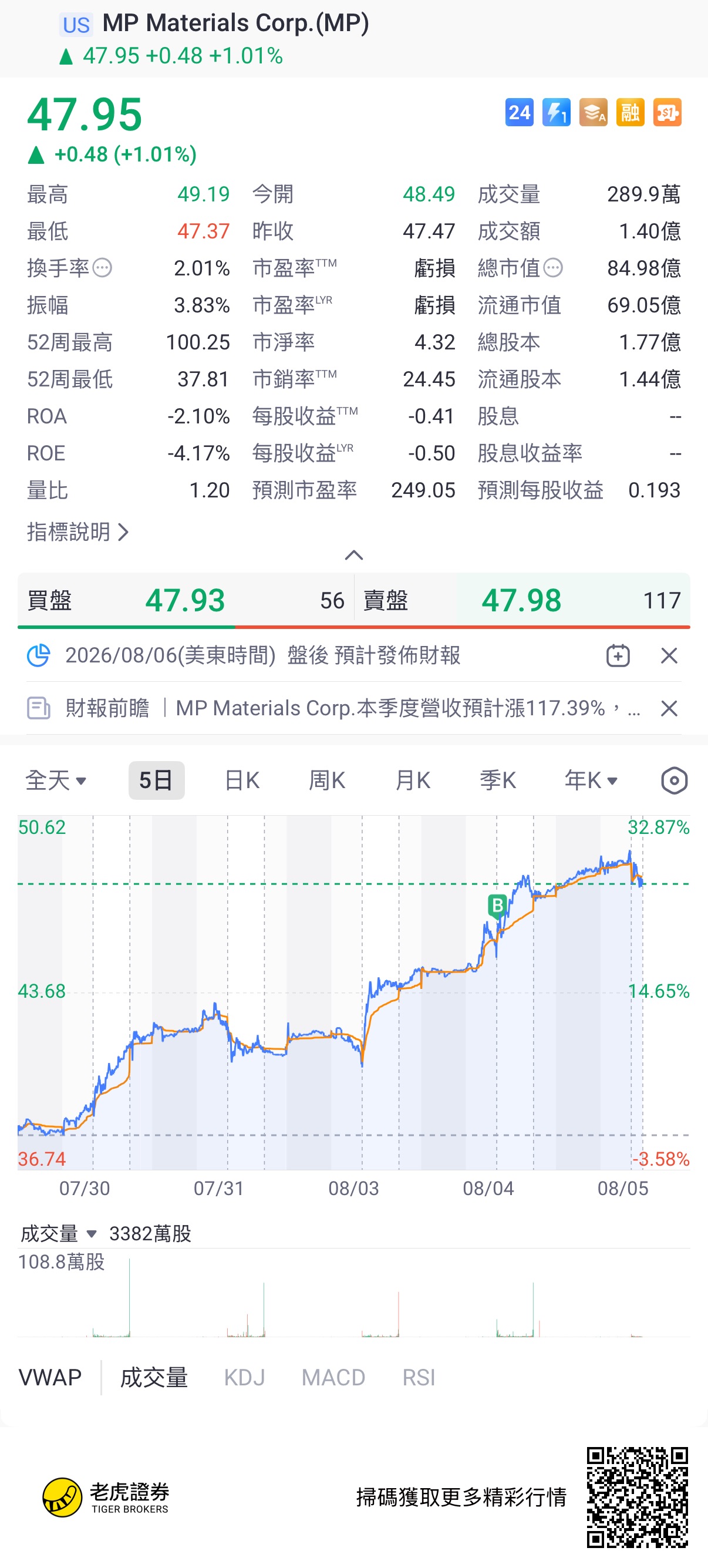Collapse the stock details panel chevron
This screenshot has width=708, height=1568.
point(354,554)
